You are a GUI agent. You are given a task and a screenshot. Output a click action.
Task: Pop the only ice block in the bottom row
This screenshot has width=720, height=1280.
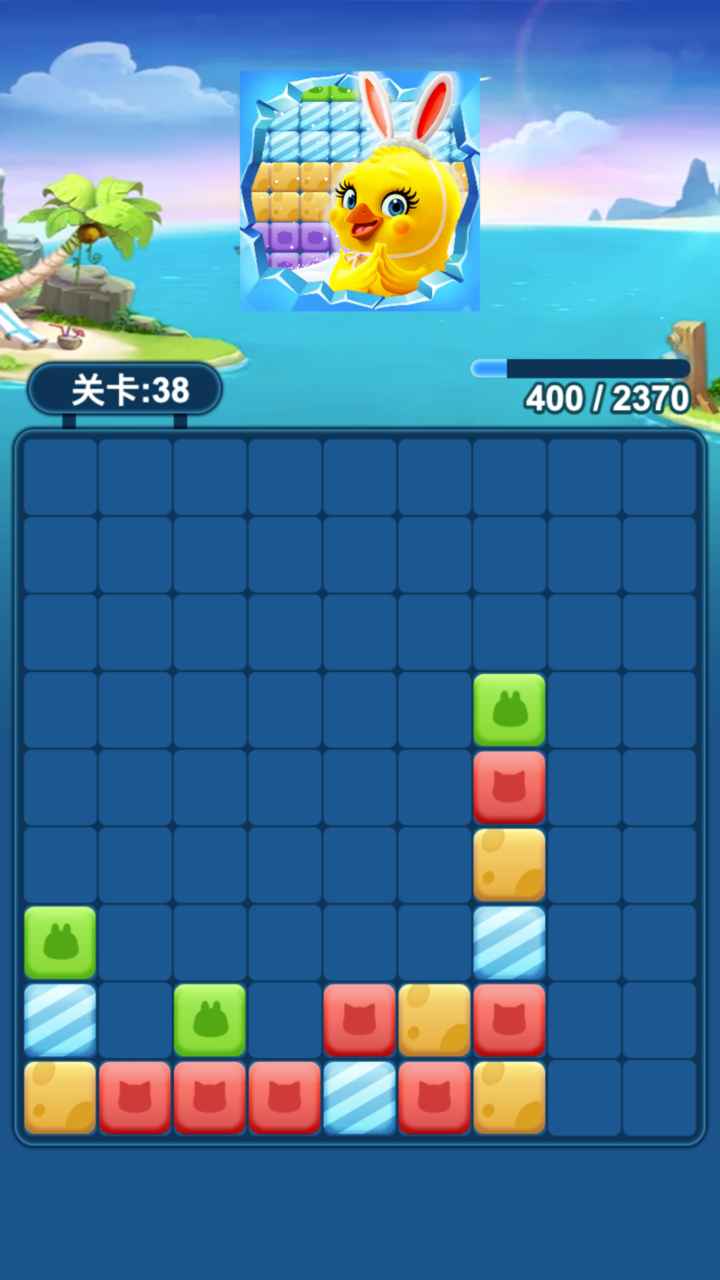pyautogui.click(x=359, y=1097)
